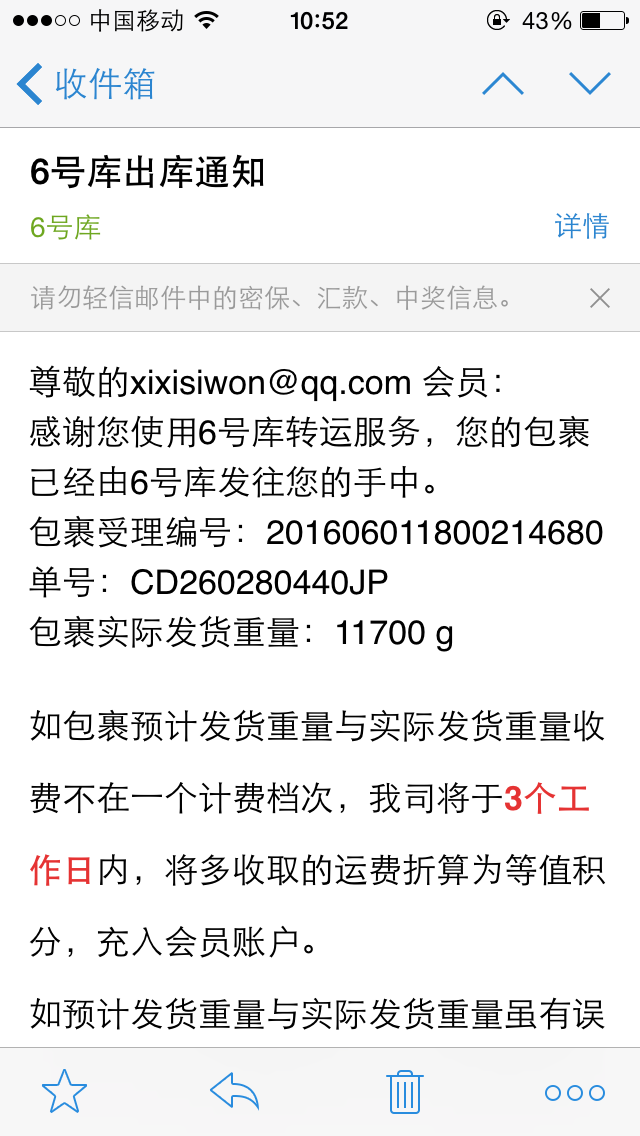640x1136 pixels.
Task: Dismiss the security warning banner
Action: click(x=599, y=298)
